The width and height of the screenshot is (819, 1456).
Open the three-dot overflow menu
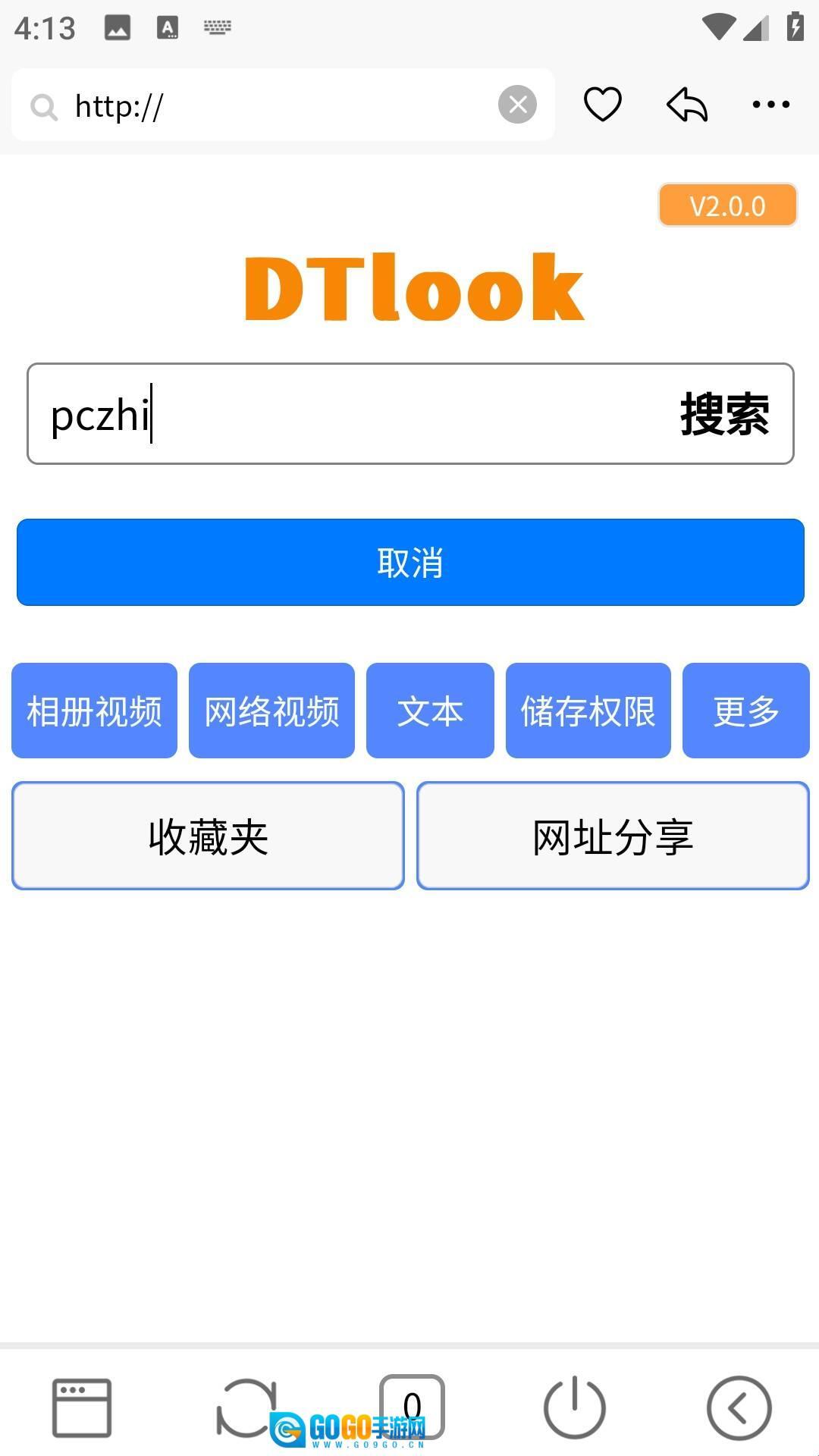pos(770,105)
